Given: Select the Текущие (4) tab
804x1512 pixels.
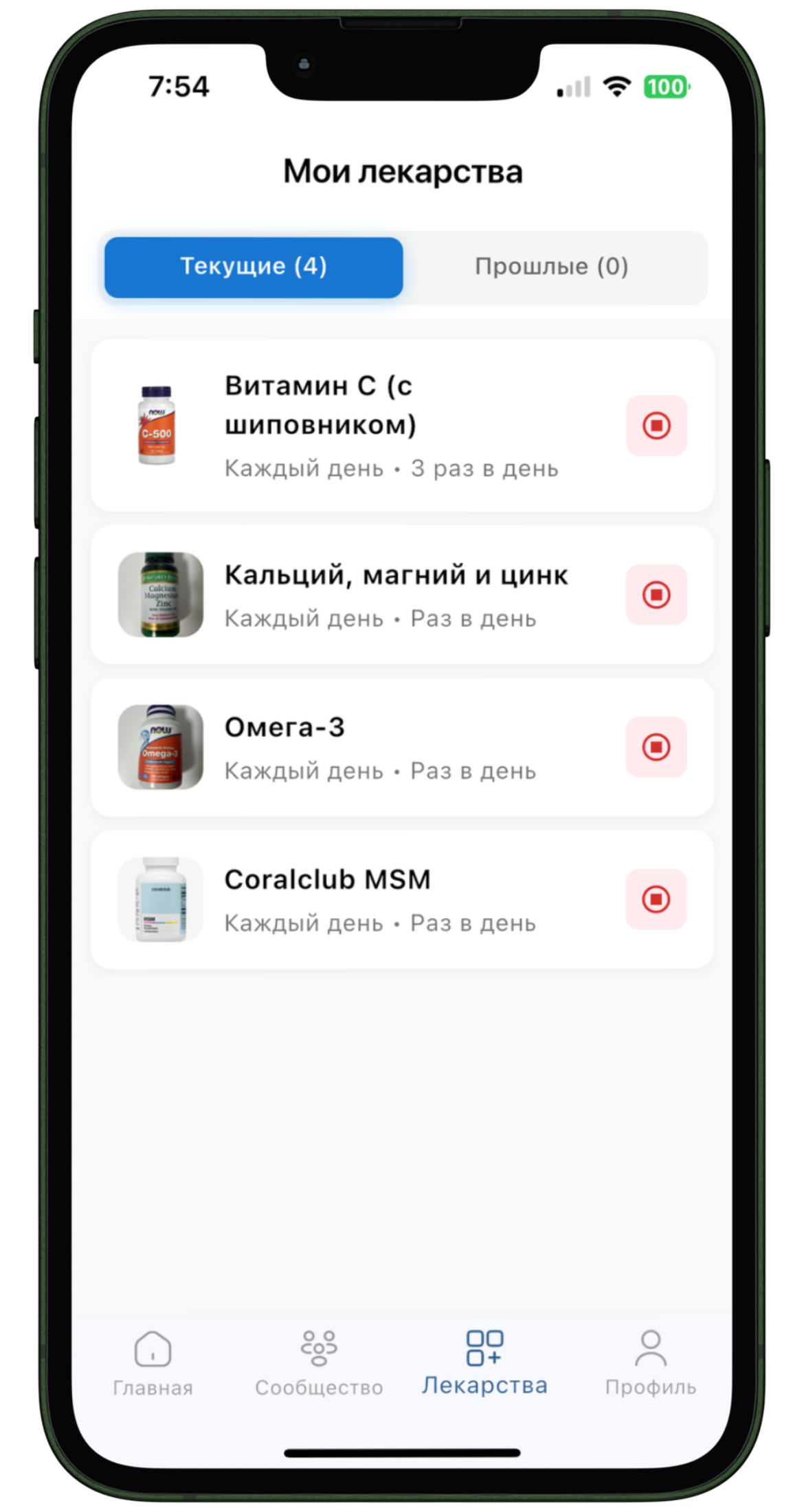Looking at the screenshot, I should (x=254, y=267).
